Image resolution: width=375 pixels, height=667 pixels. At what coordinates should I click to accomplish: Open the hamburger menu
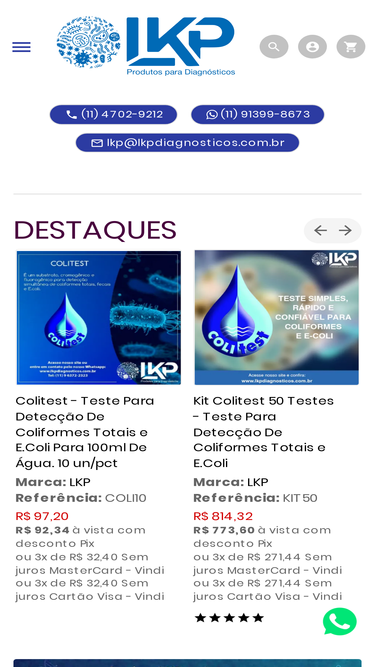coord(21,47)
